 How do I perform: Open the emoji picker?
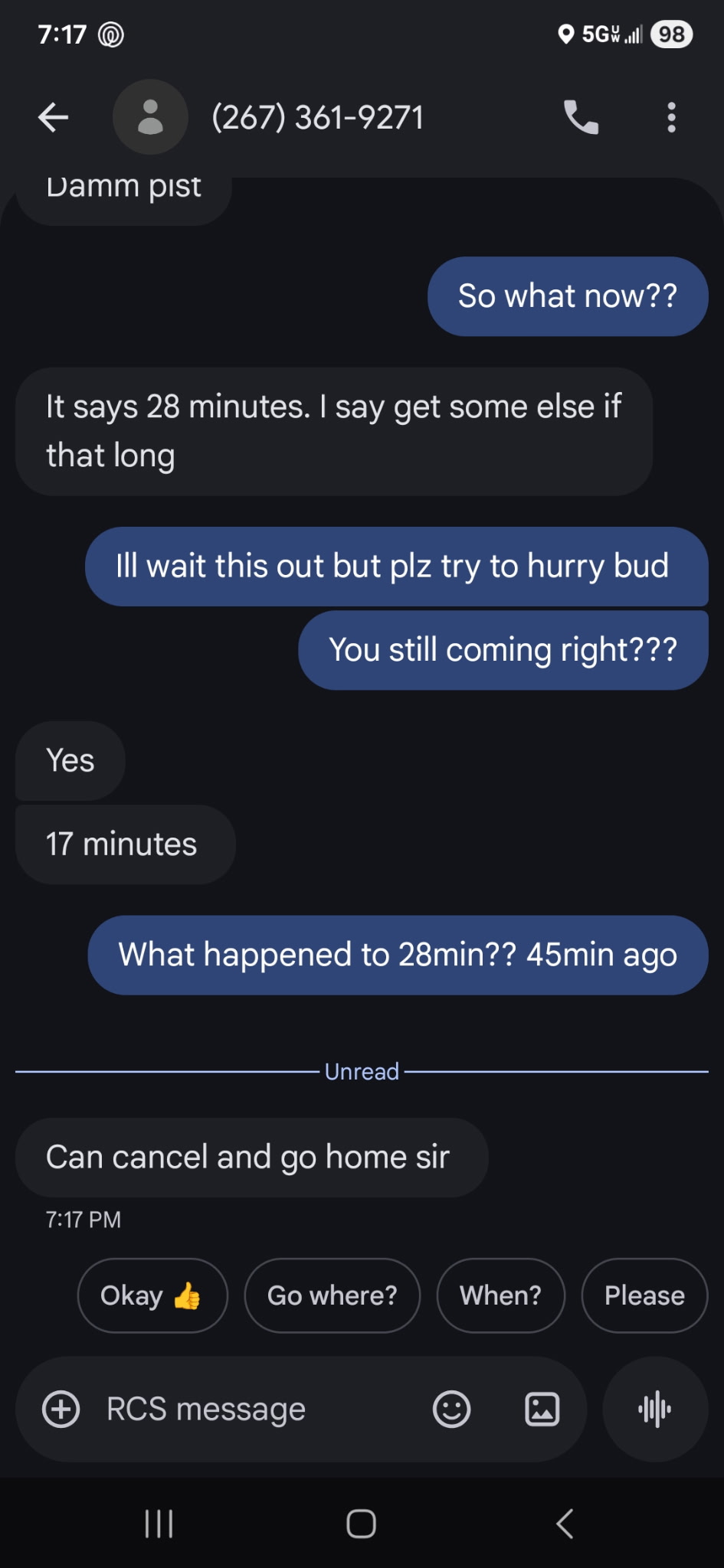(451, 1409)
